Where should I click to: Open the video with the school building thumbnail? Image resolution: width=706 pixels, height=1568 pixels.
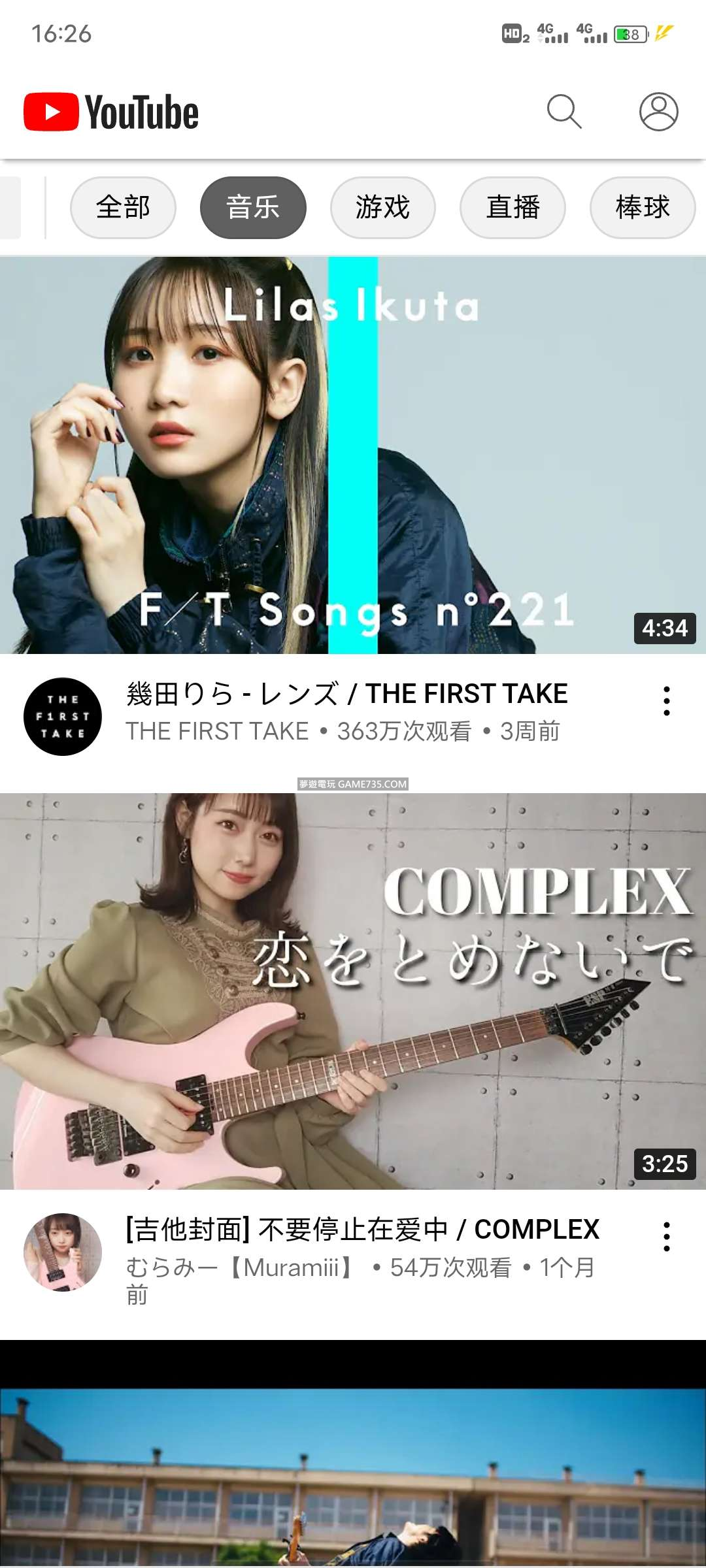[x=353, y=1477]
